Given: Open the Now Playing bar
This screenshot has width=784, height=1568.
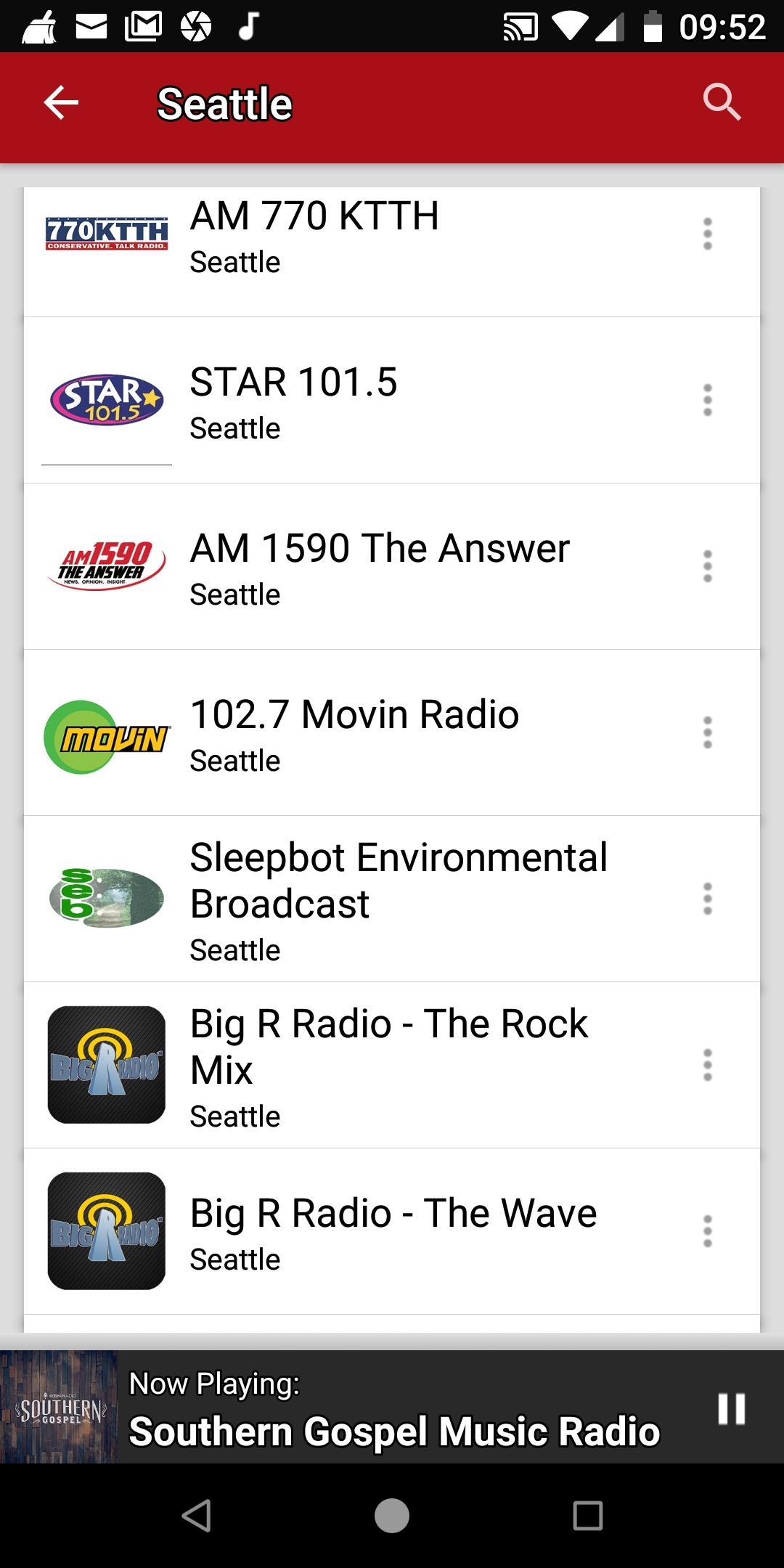Looking at the screenshot, I should click(392, 1407).
